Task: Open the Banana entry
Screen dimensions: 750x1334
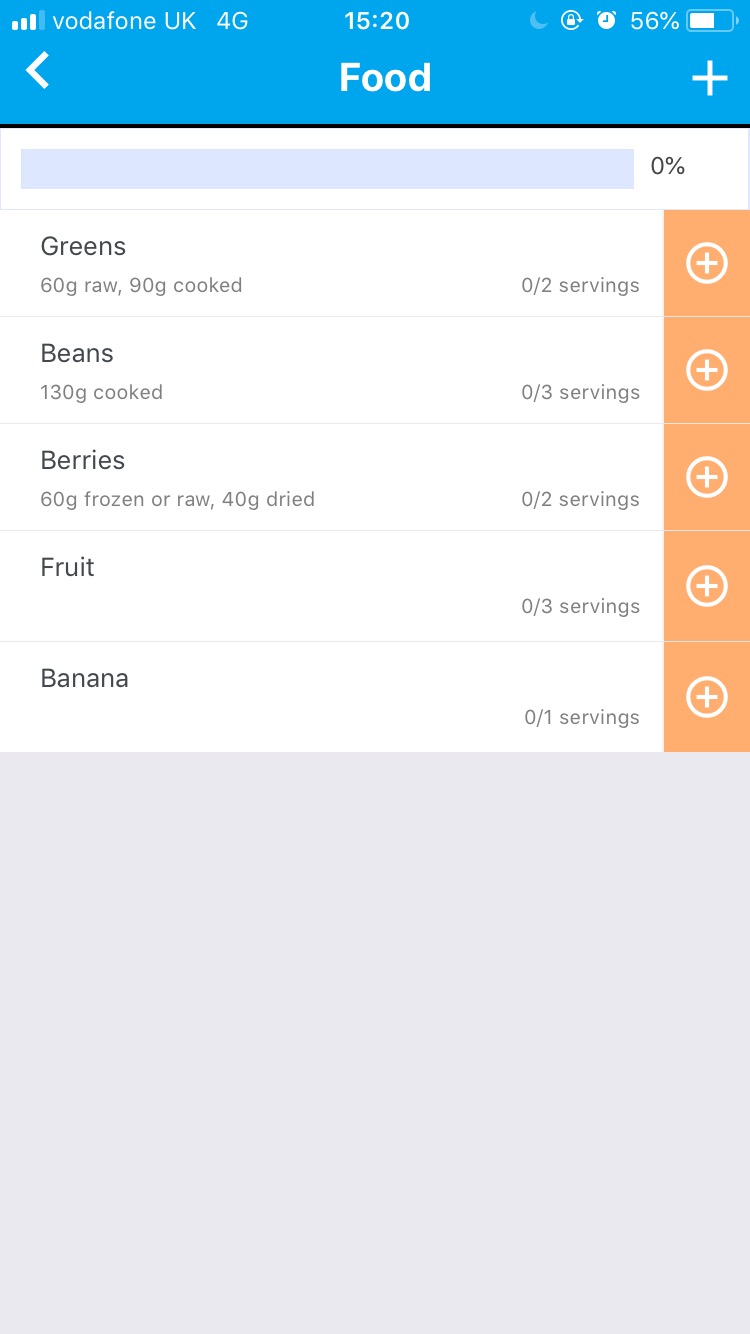Action: (x=330, y=697)
